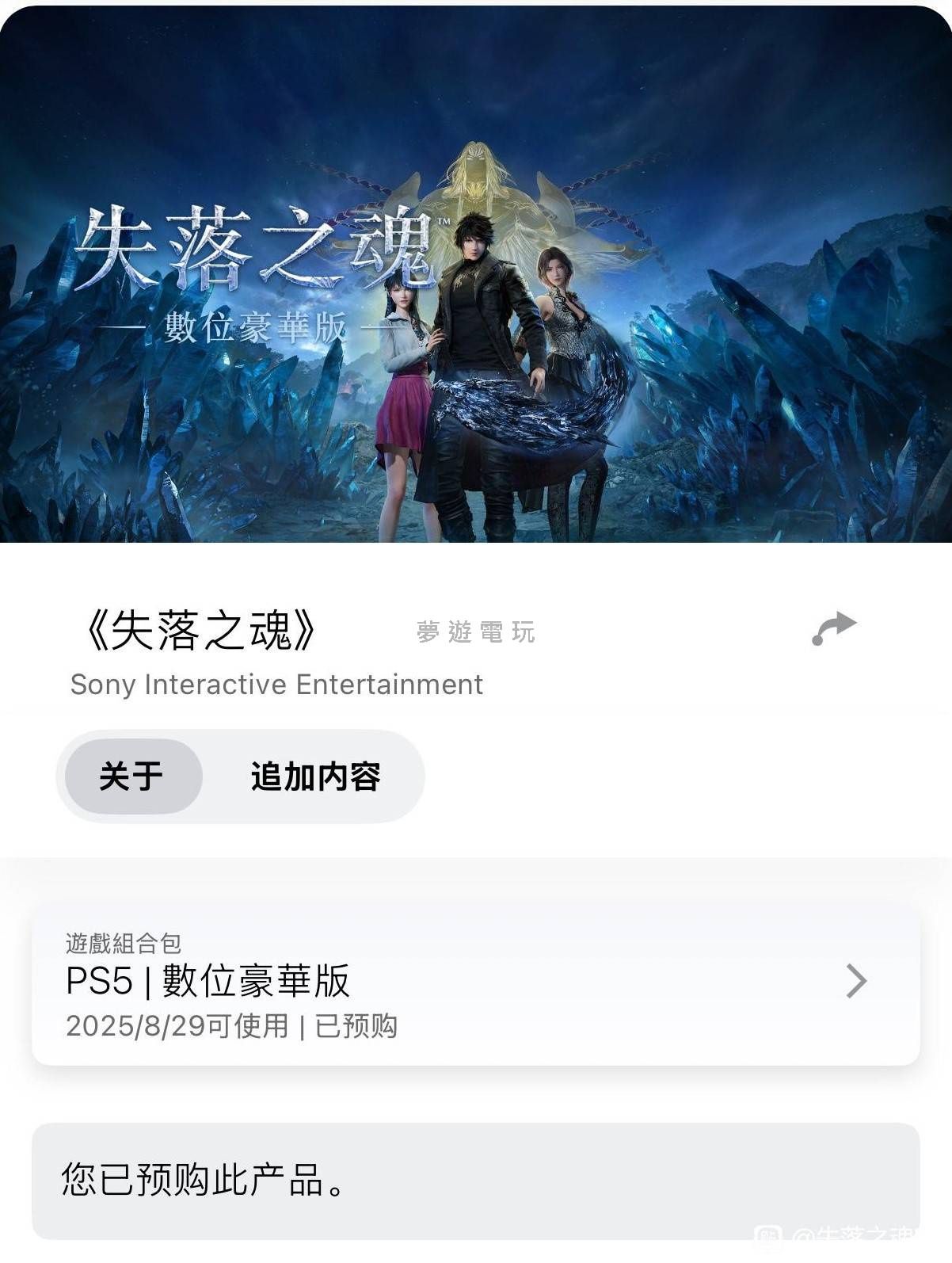Switch to the 追加内容 tab
Image resolution: width=952 pixels, height=1263 pixels.
pos(315,776)
